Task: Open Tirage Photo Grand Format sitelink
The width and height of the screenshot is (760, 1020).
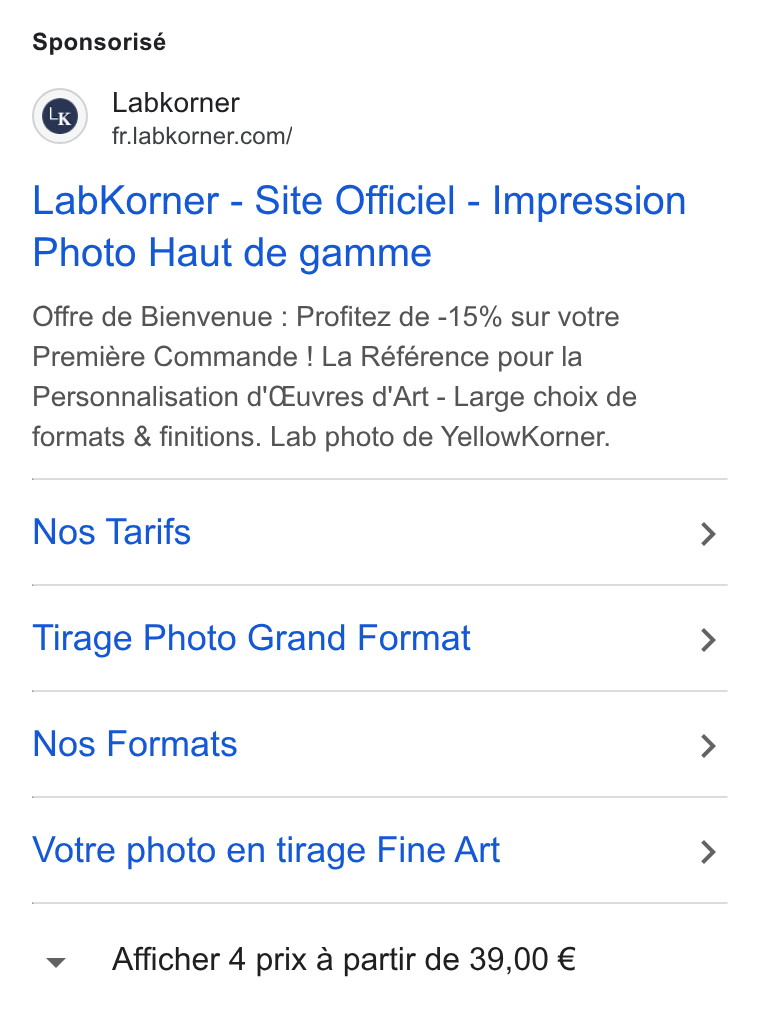Action: tap(379, 638)
